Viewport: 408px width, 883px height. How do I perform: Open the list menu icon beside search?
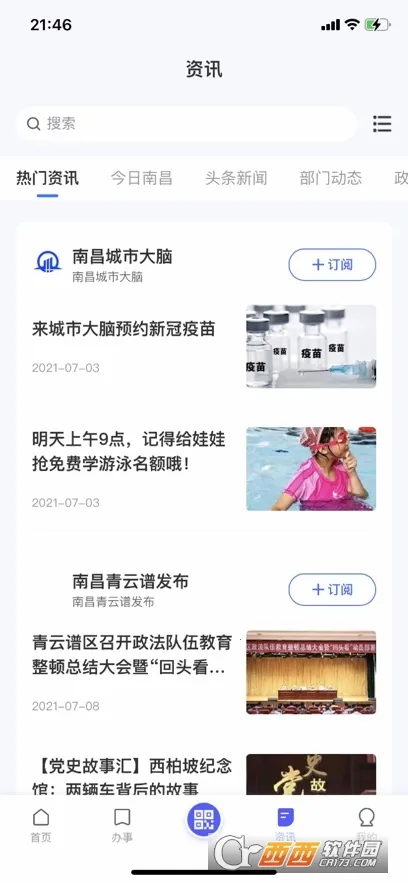(382, 124)
